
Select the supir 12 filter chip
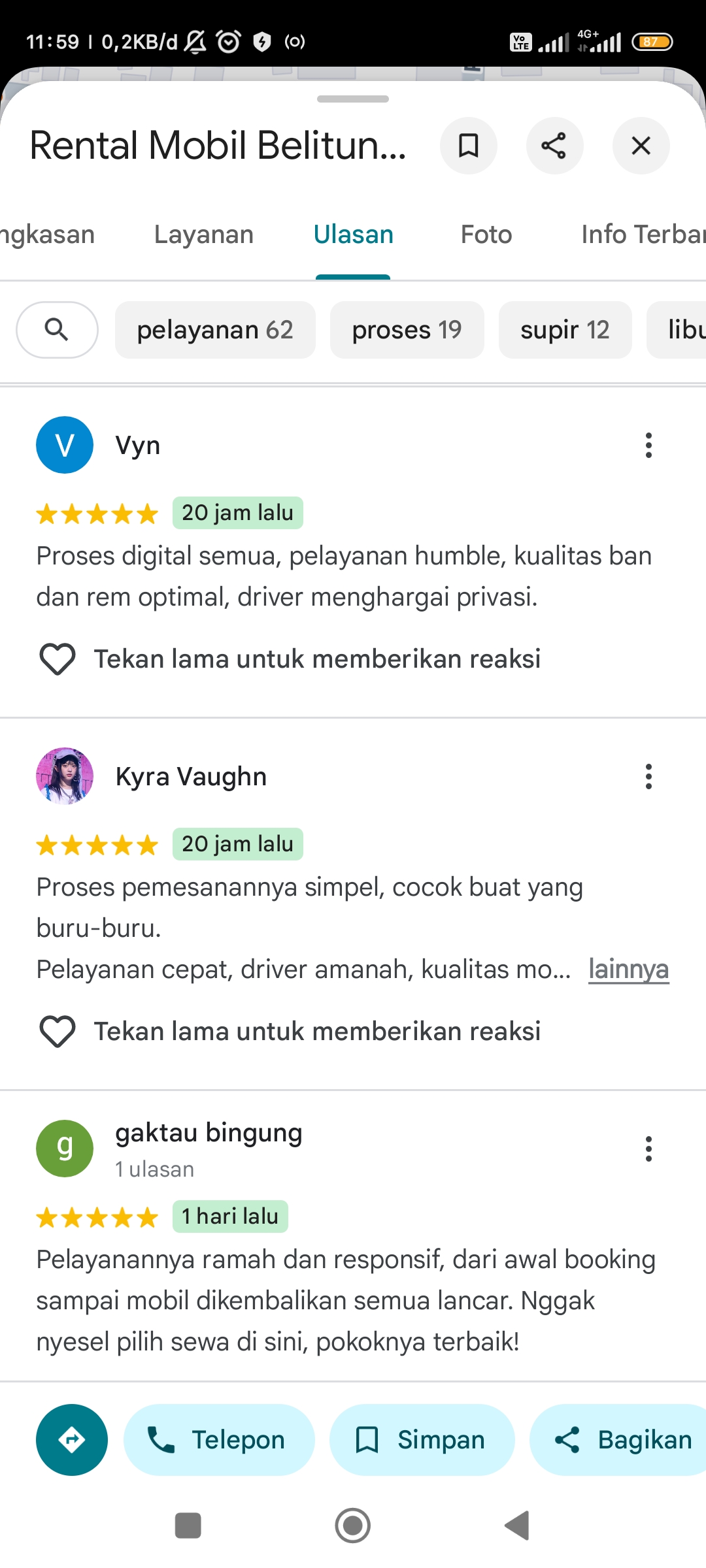(x=565, y=330)
